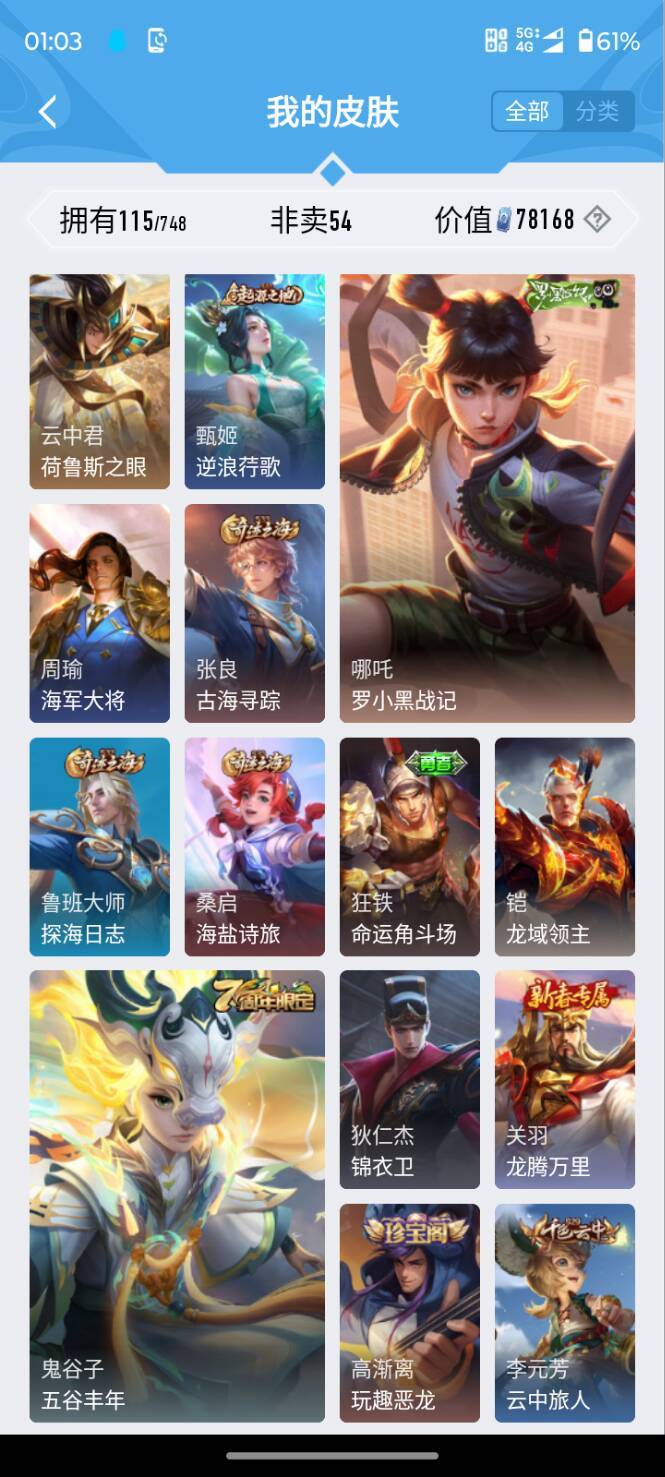Open the 价值 help question icon

597,219
